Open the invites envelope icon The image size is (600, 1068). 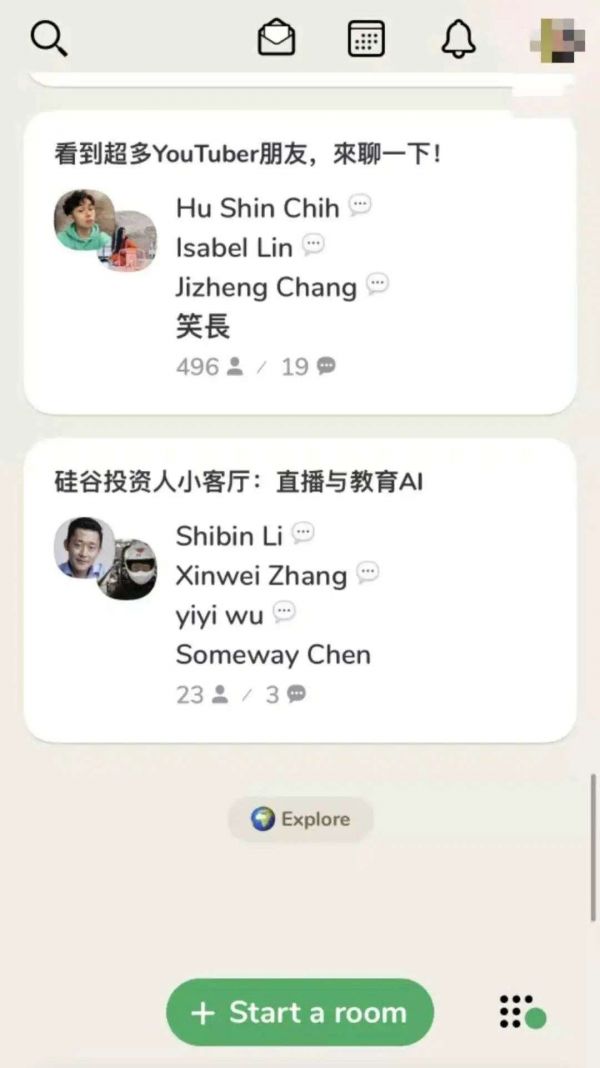click(x=276, y=39)
